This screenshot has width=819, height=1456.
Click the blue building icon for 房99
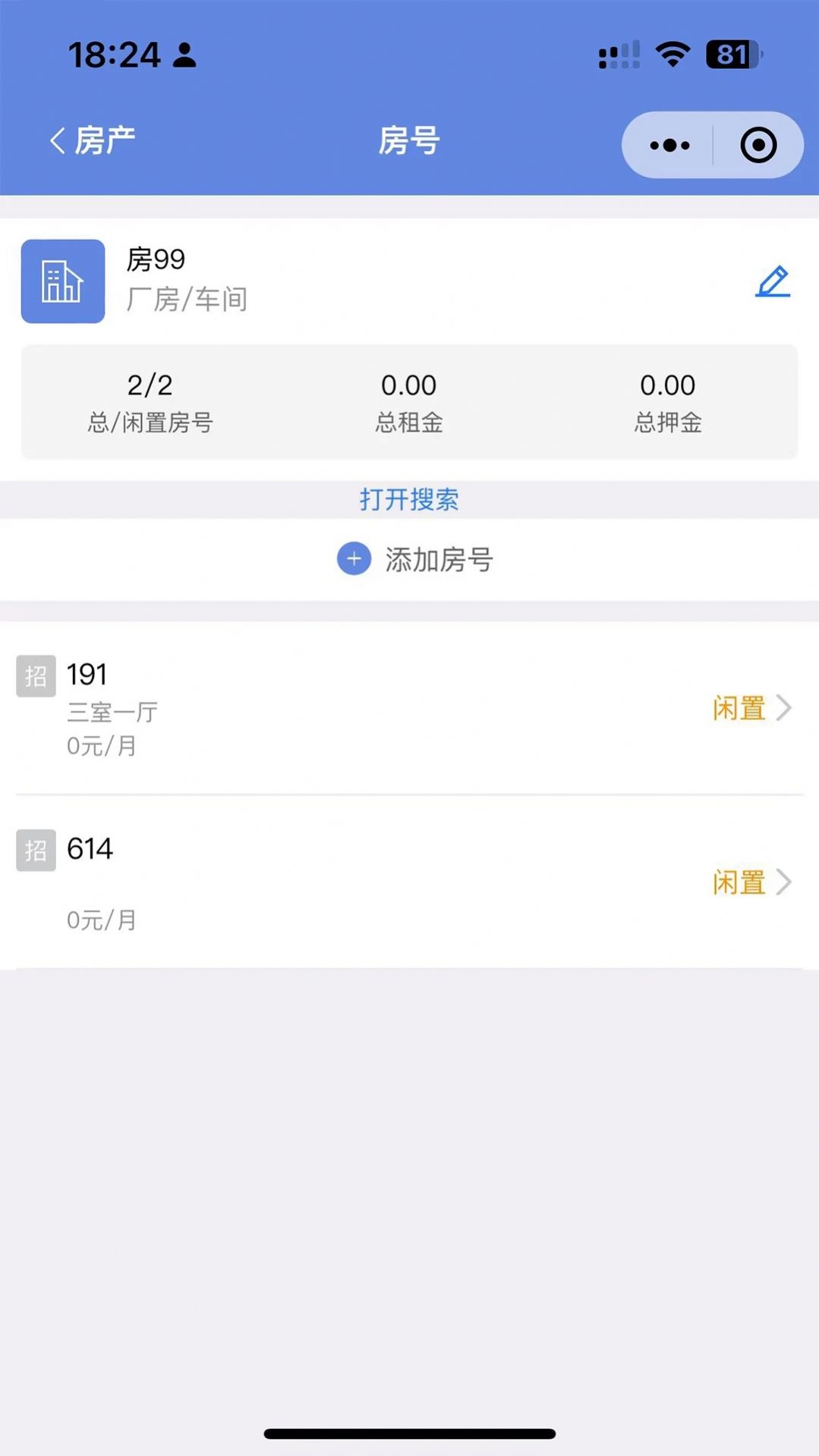tap(62, 281)
